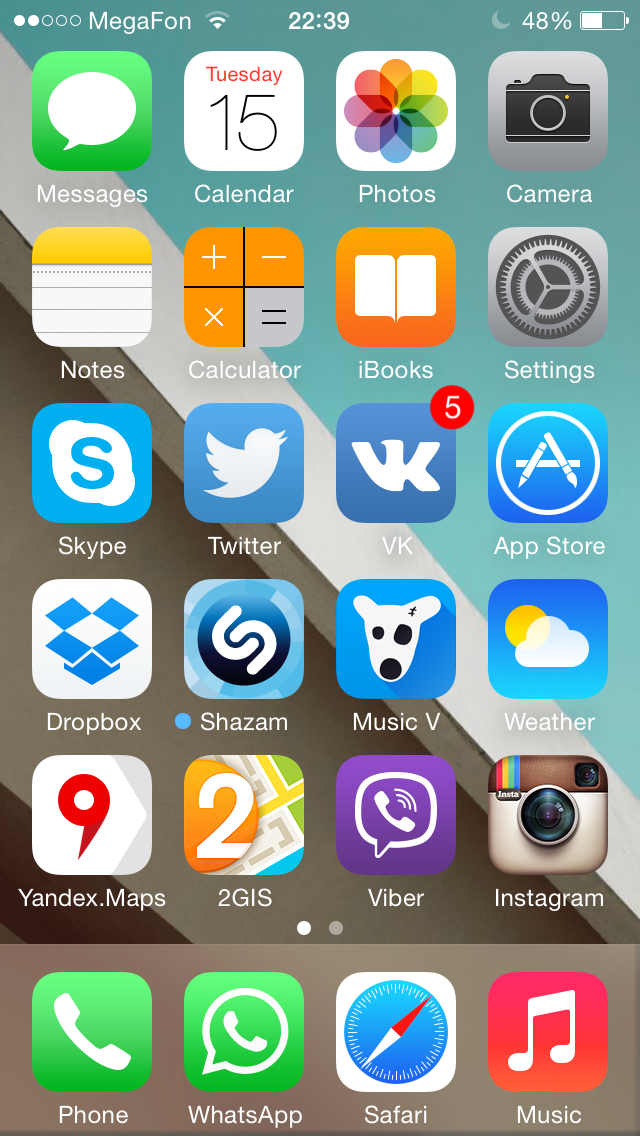Screen dimensions: 640x1136
Task: Launch Safari from the dock
Action: 396,1032
